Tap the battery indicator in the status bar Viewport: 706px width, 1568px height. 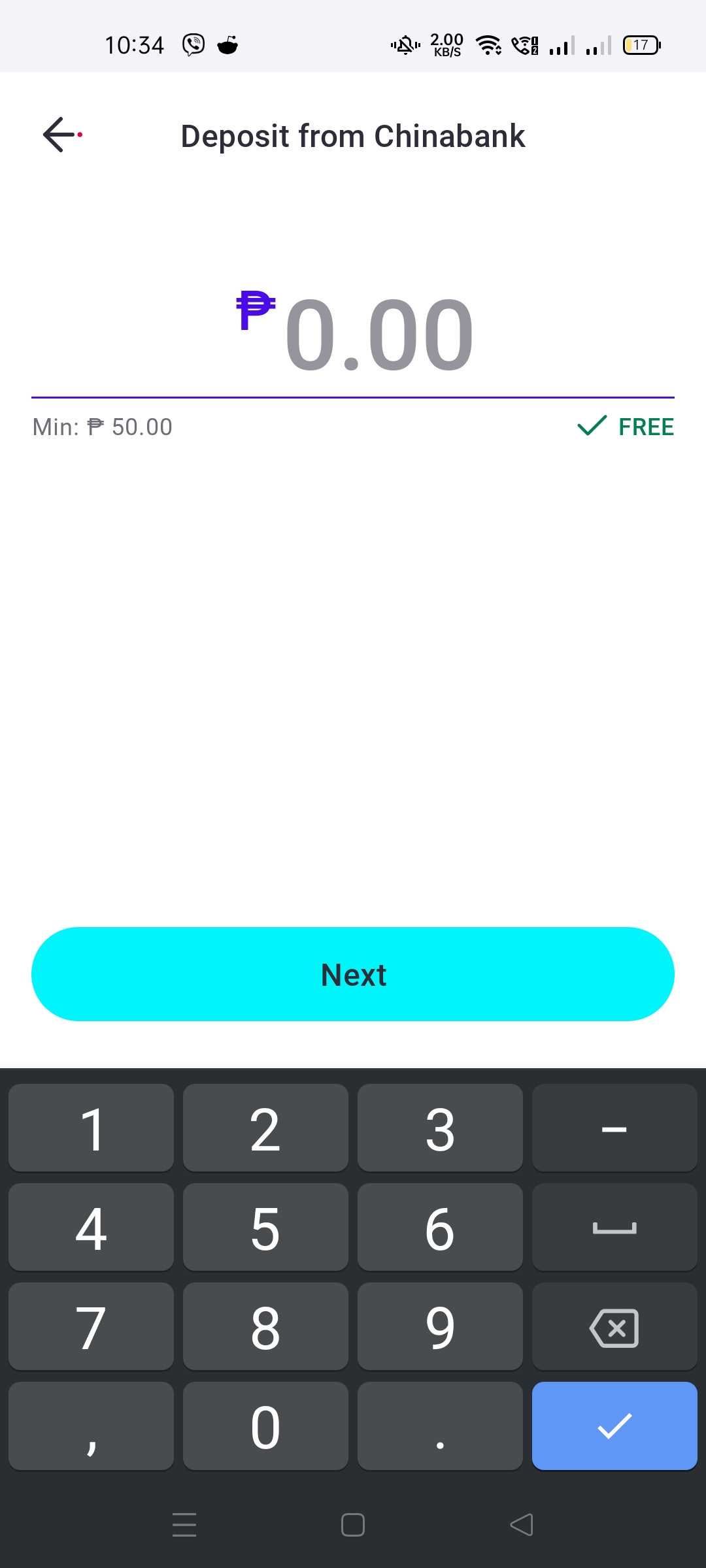pyautogui.click(x=641, y=44)
